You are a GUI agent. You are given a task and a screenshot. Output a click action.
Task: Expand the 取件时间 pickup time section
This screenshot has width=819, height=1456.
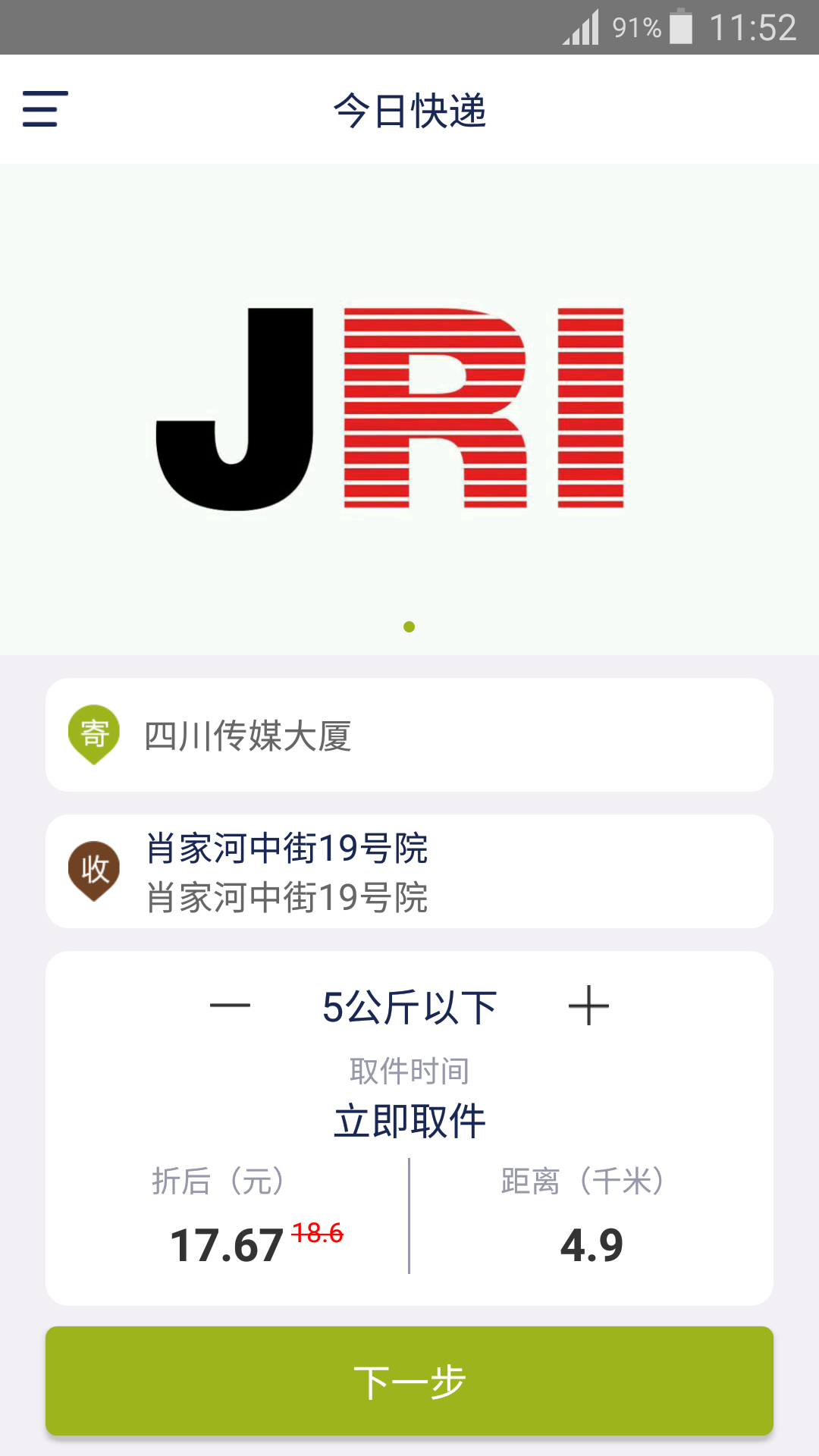(409, 1071)
